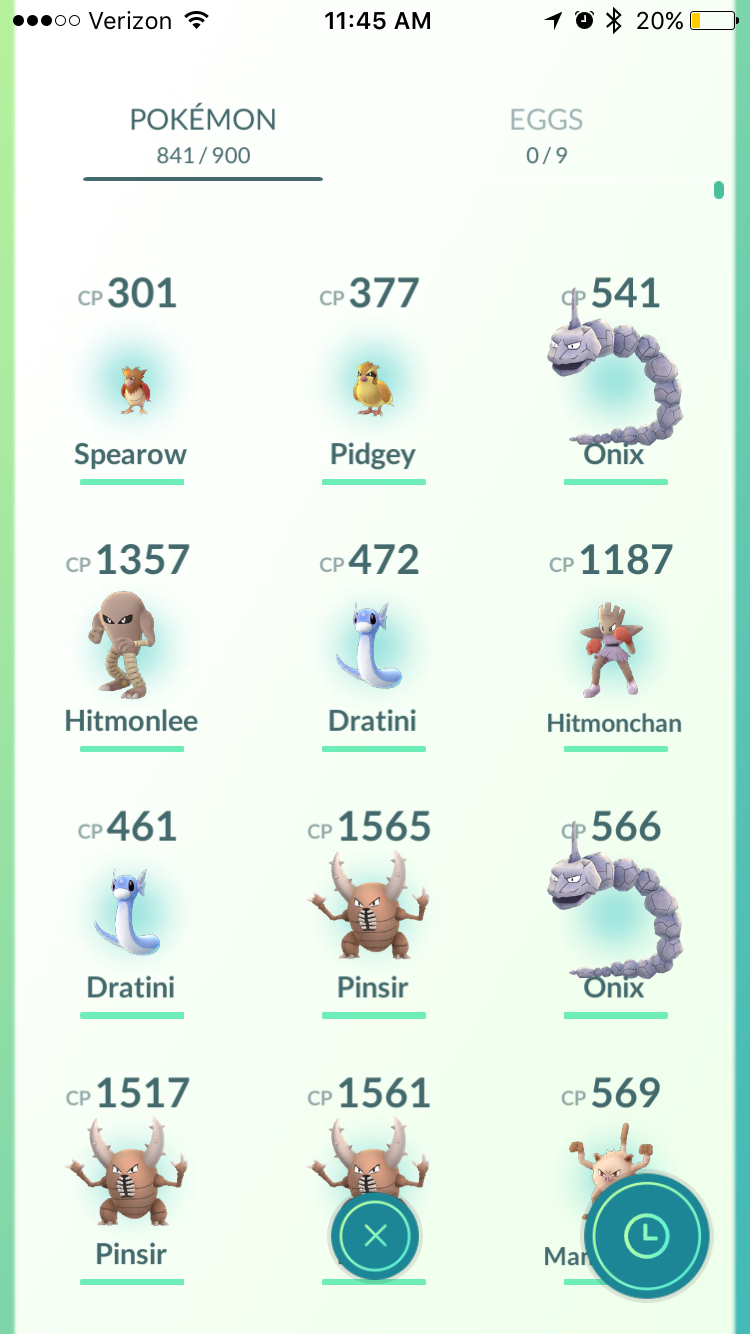This screenshot has height=1334, width=750.
Task: View the Onix with CP 541
Action: click(615, 380)
